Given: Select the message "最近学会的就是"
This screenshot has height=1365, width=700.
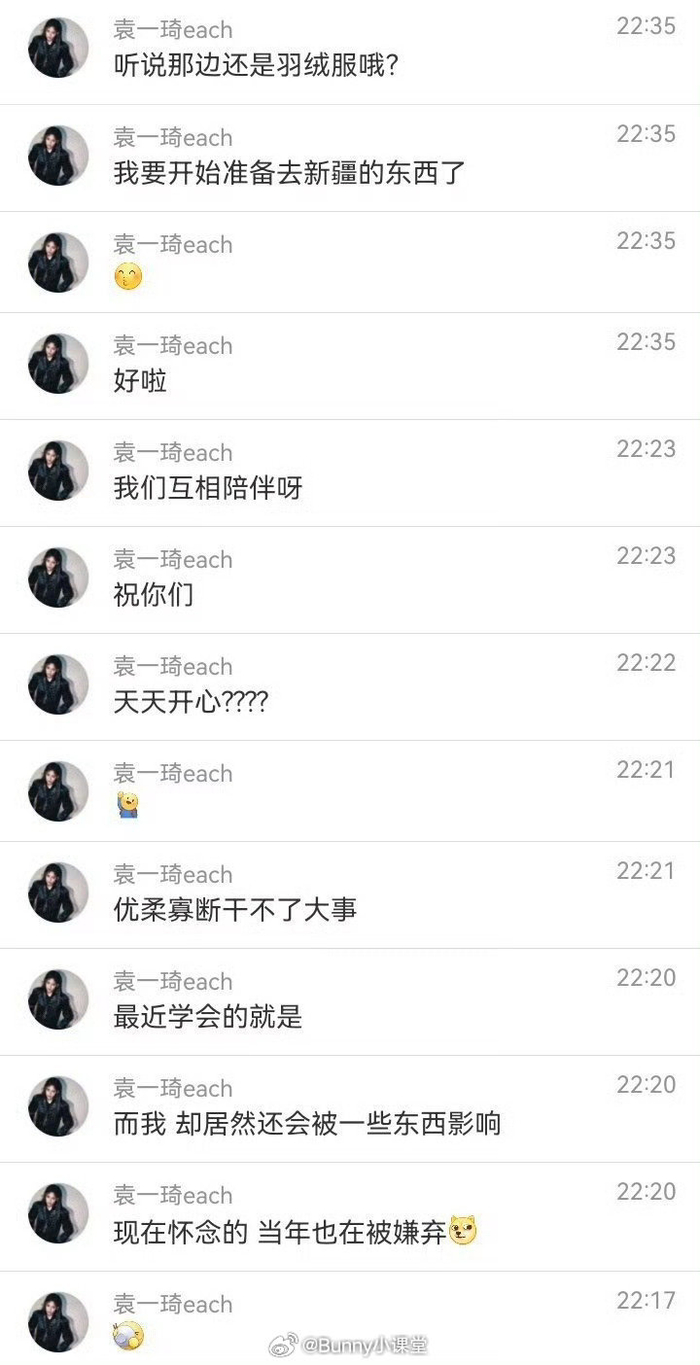Looking at the screenshot, I should tap(208, 1017).
